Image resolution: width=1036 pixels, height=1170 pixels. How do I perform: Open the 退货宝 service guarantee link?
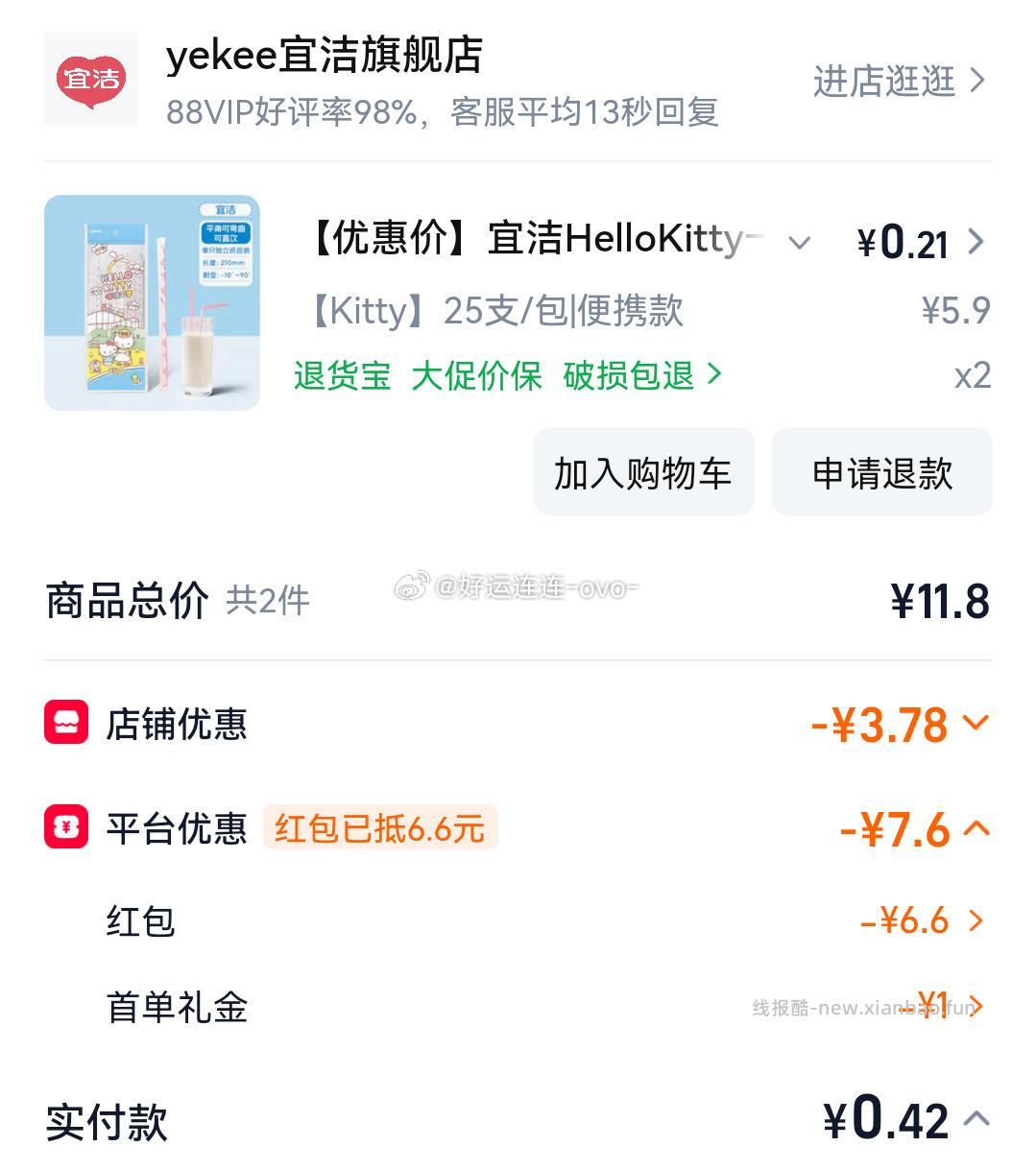click(340, 376)
